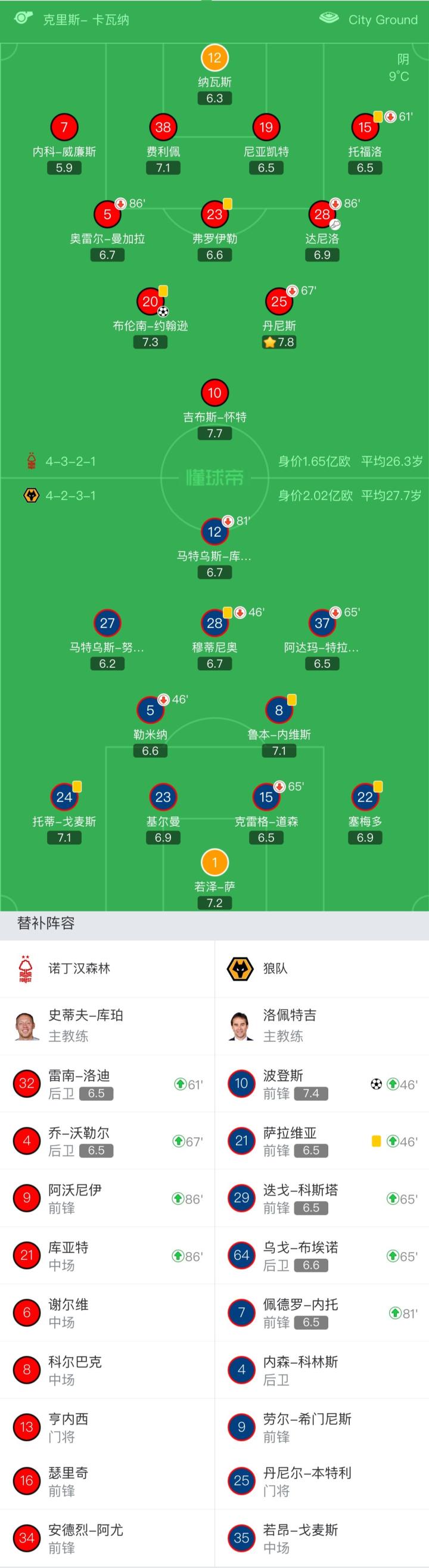Select substitute 阿沃尼伊 number 9
The width and height of the screenshot is (429, 1568).
click(x=107, y=1198)
